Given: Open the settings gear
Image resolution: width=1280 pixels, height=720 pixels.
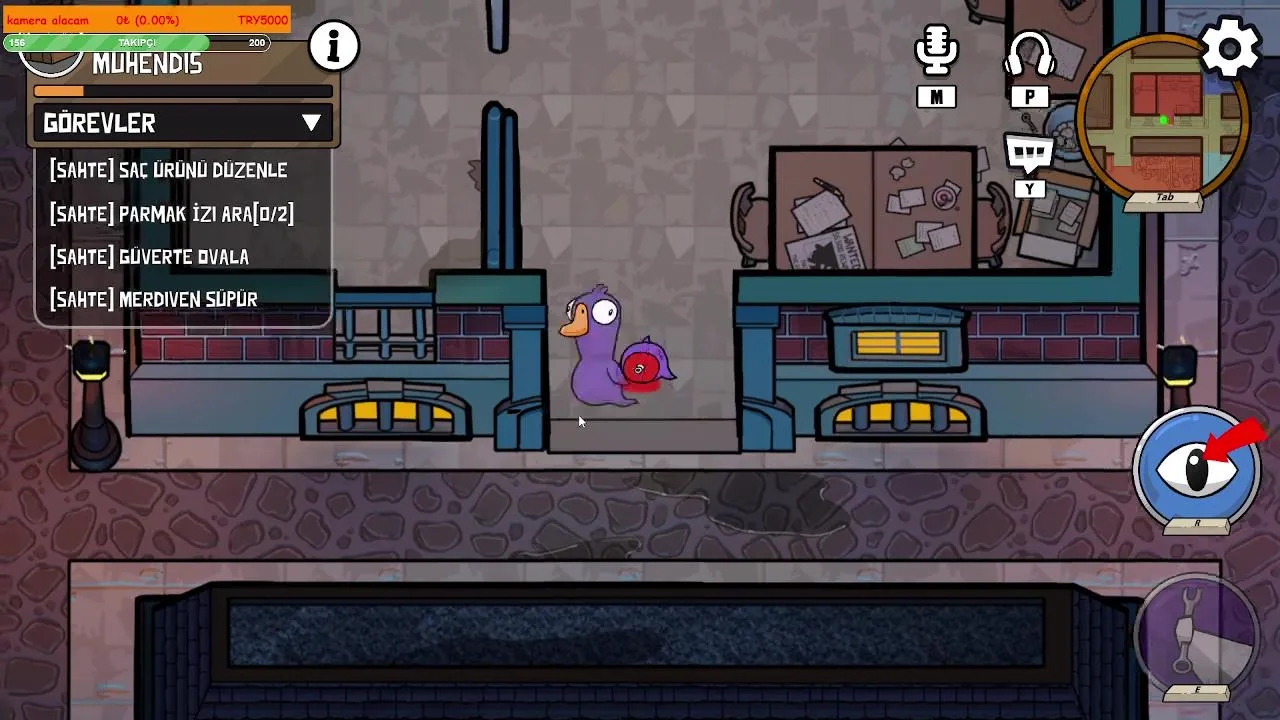Looking at the screenshot, I should pos(1229,47).
